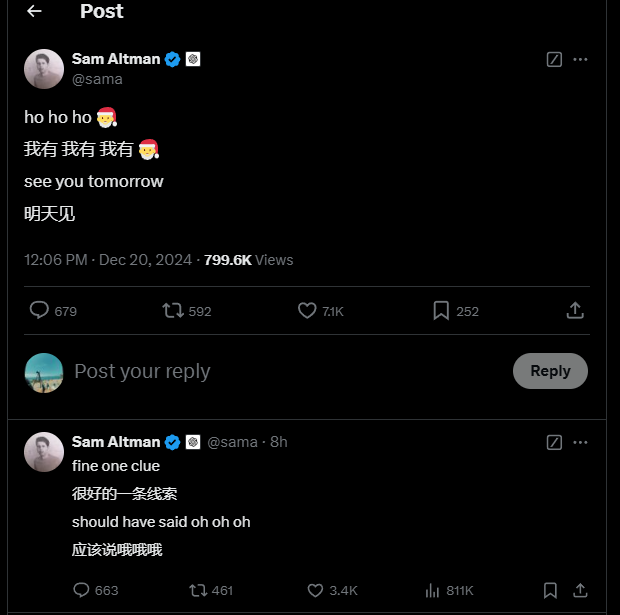Image resolution: width=620 pixels, height=615 pixels.
Task: Tap the Reply button
Action: 550,371
